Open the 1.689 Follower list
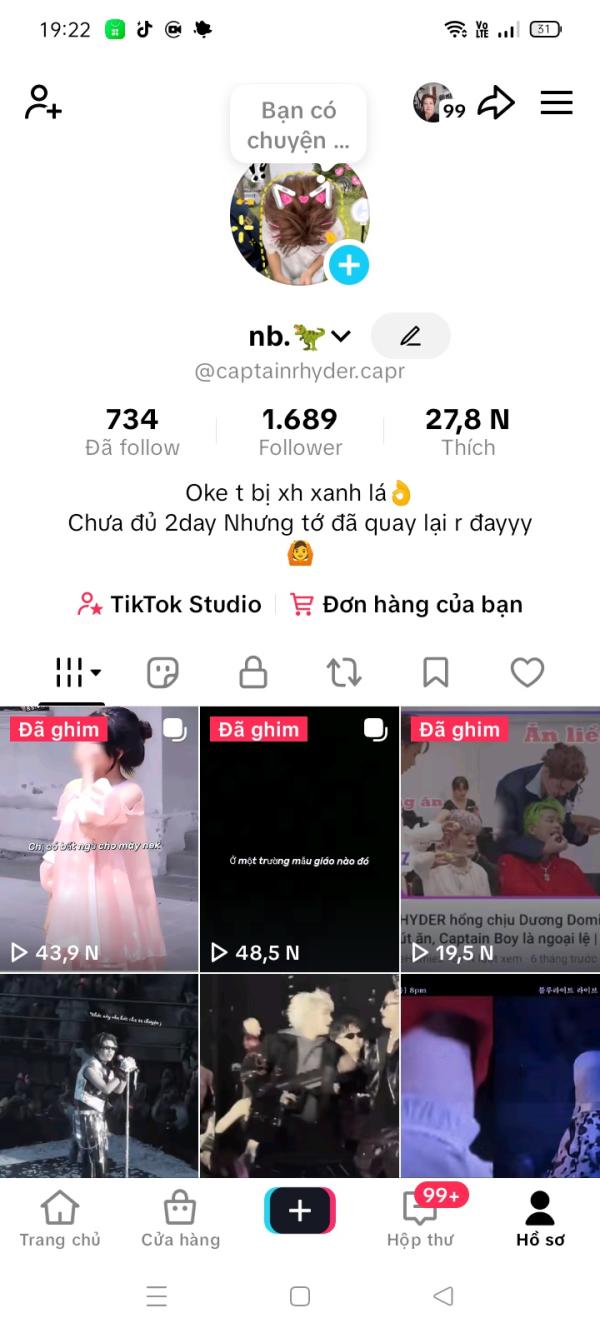Screen dimensions: 600x1333 pyautogui.click(x=300, y=432)
